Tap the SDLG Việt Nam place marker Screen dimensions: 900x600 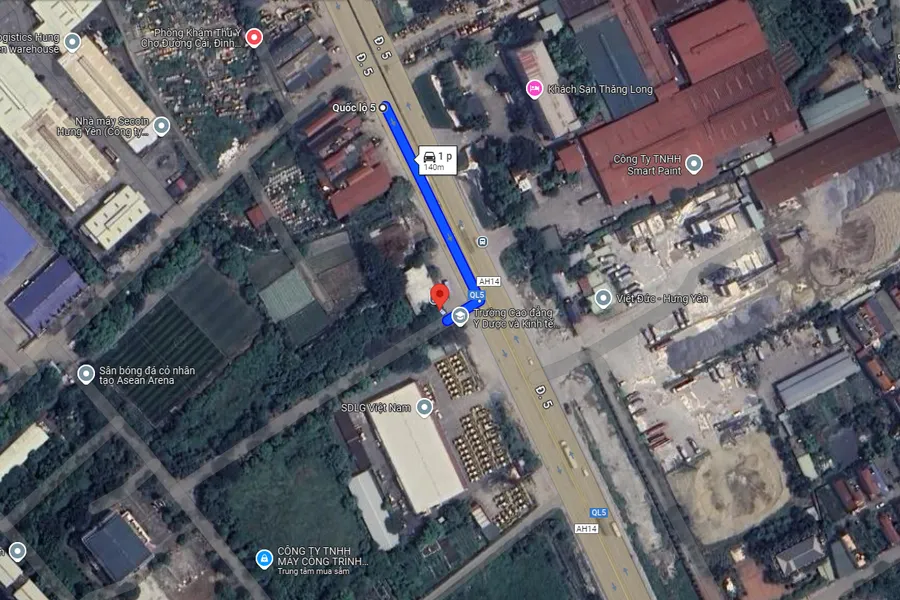point(425,407)
